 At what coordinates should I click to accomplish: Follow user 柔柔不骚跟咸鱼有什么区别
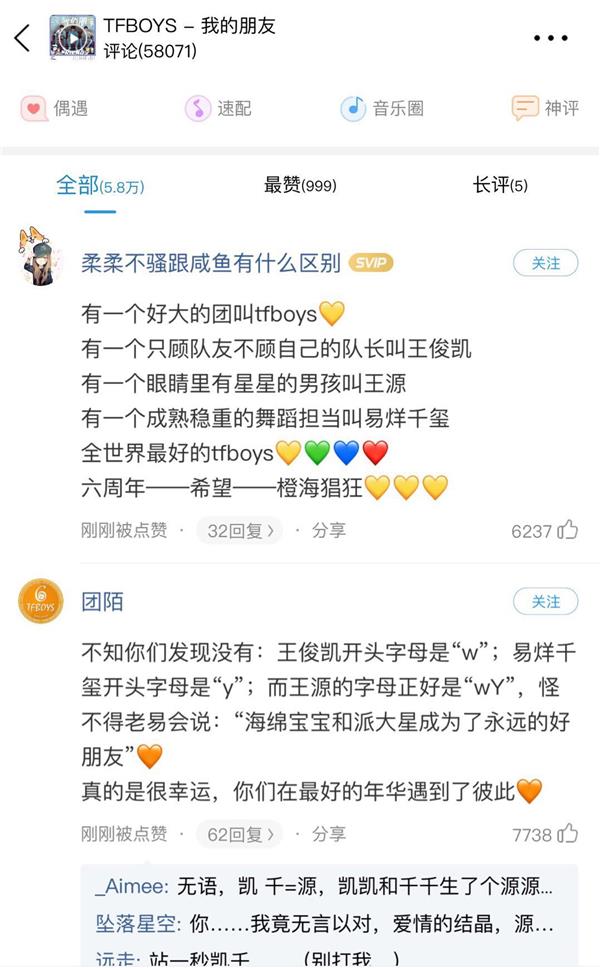(545, 263)
